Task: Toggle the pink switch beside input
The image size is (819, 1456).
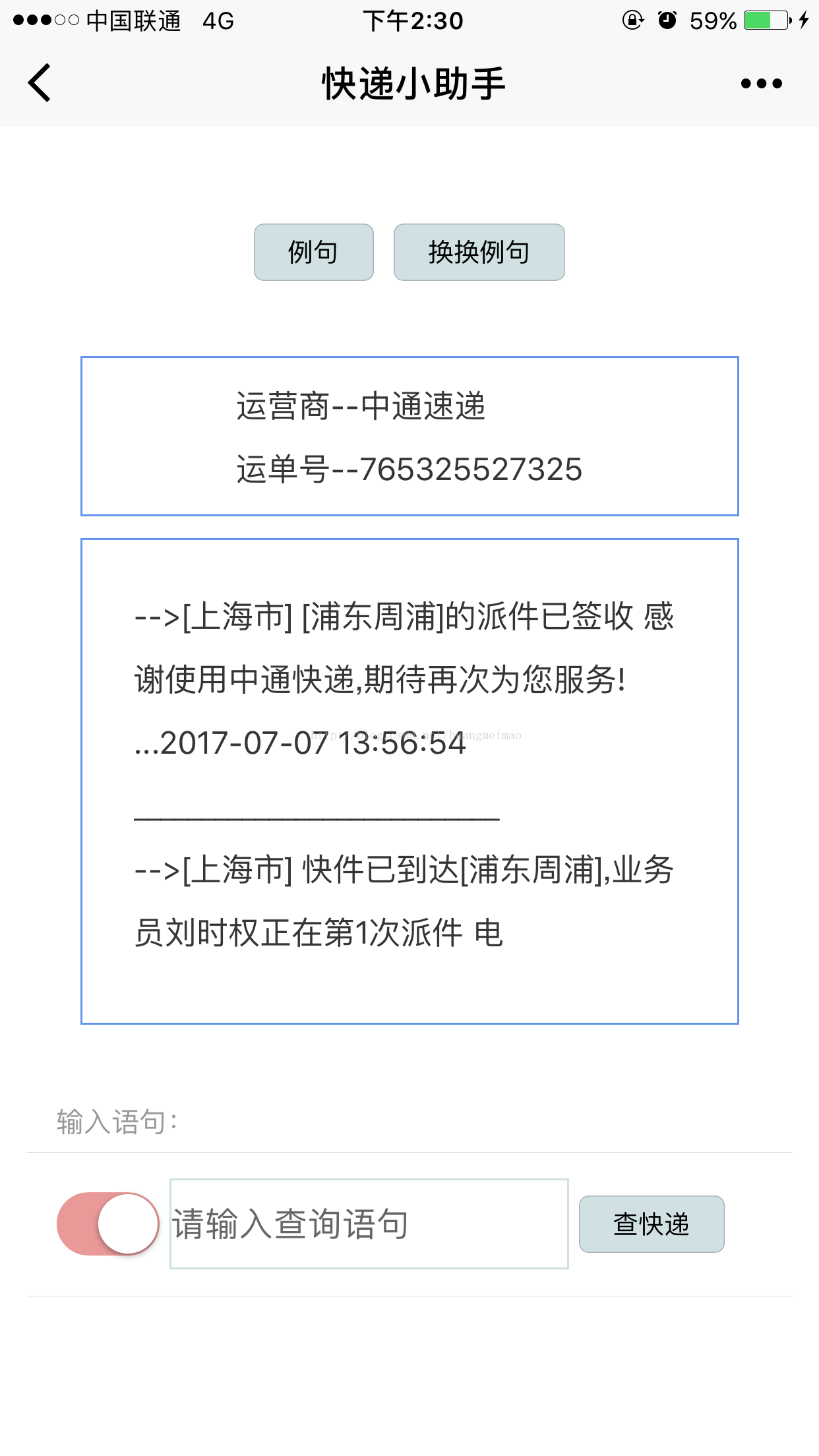Action: tap(107, 1223)
